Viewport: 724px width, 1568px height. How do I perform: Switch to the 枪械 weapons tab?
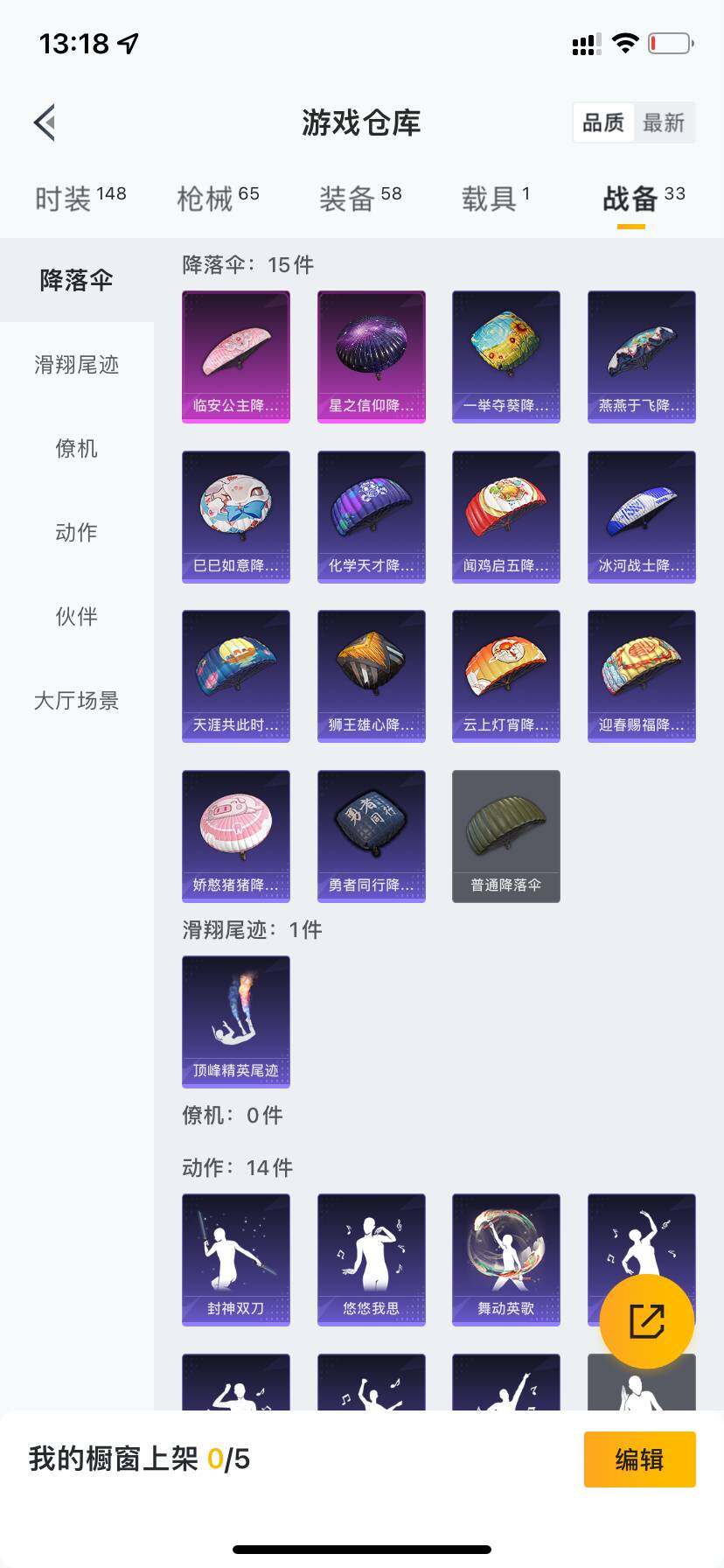217,197
